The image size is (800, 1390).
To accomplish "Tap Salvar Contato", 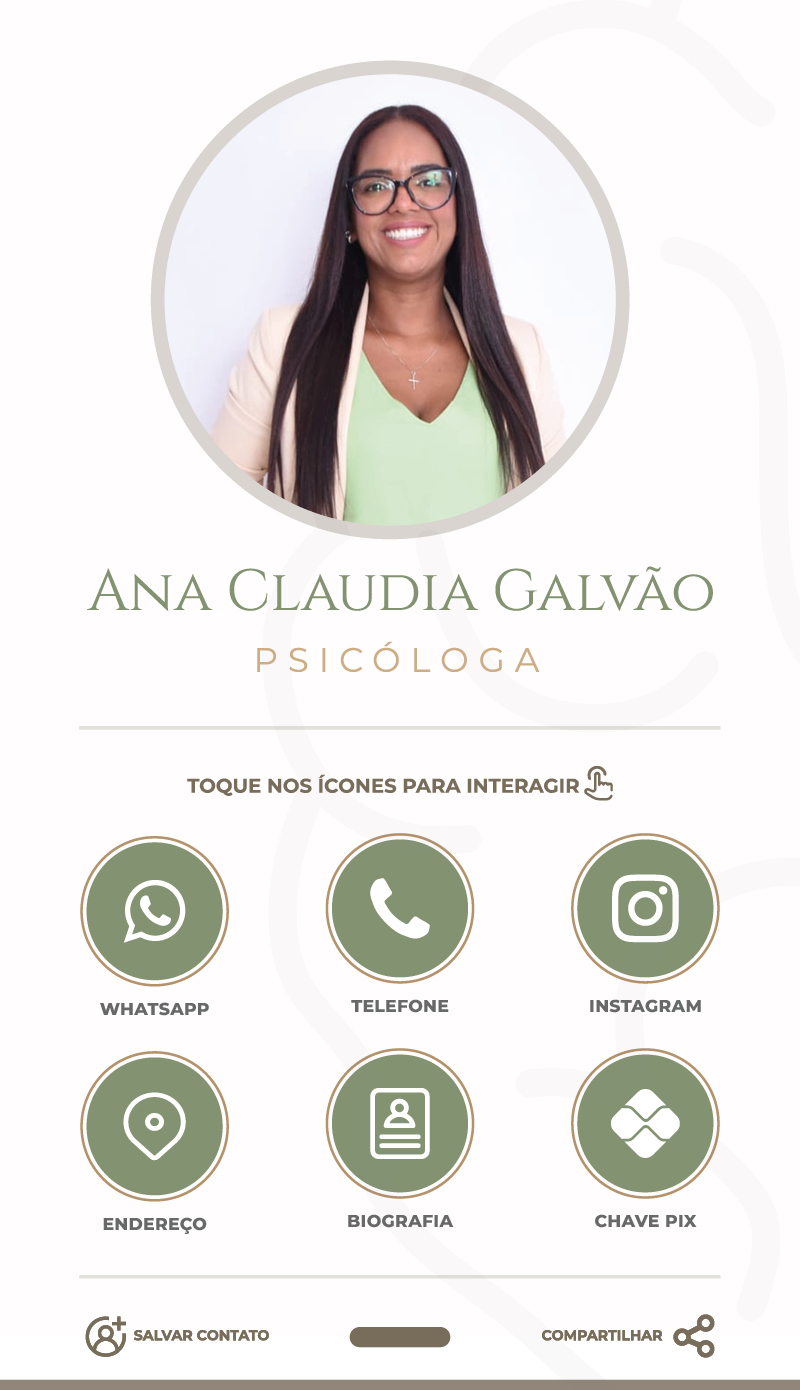I will click(177, 1335).
